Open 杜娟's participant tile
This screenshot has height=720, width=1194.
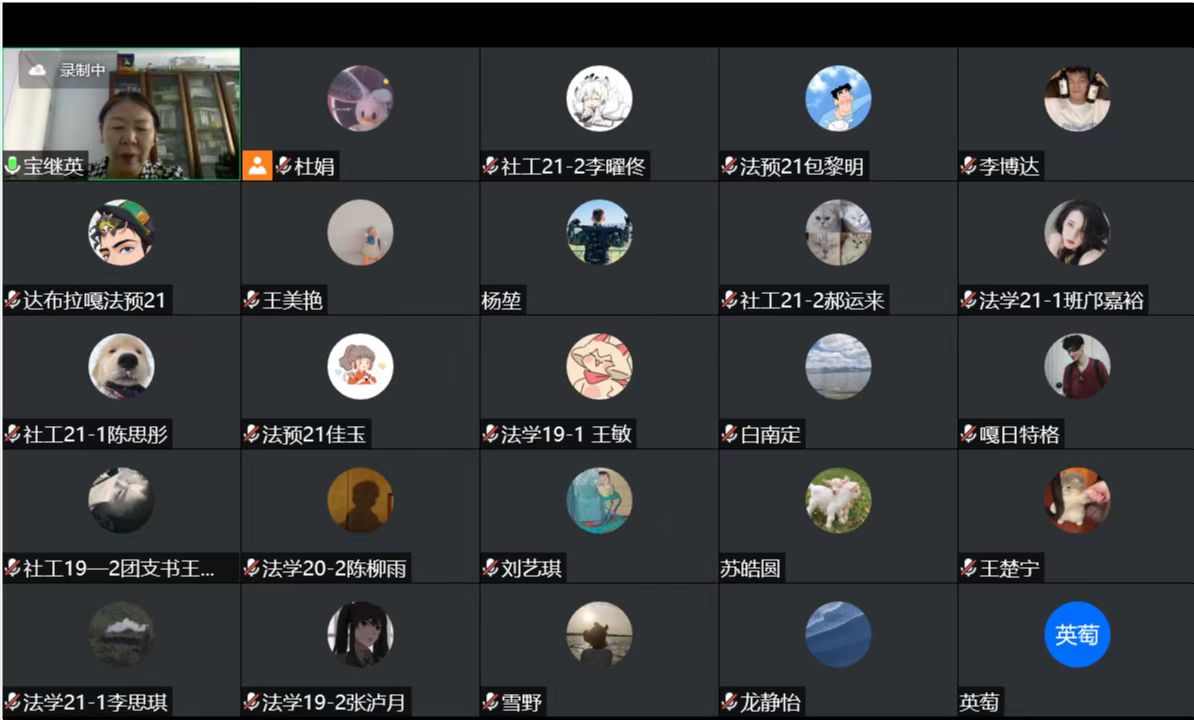[x=360, y=114]
